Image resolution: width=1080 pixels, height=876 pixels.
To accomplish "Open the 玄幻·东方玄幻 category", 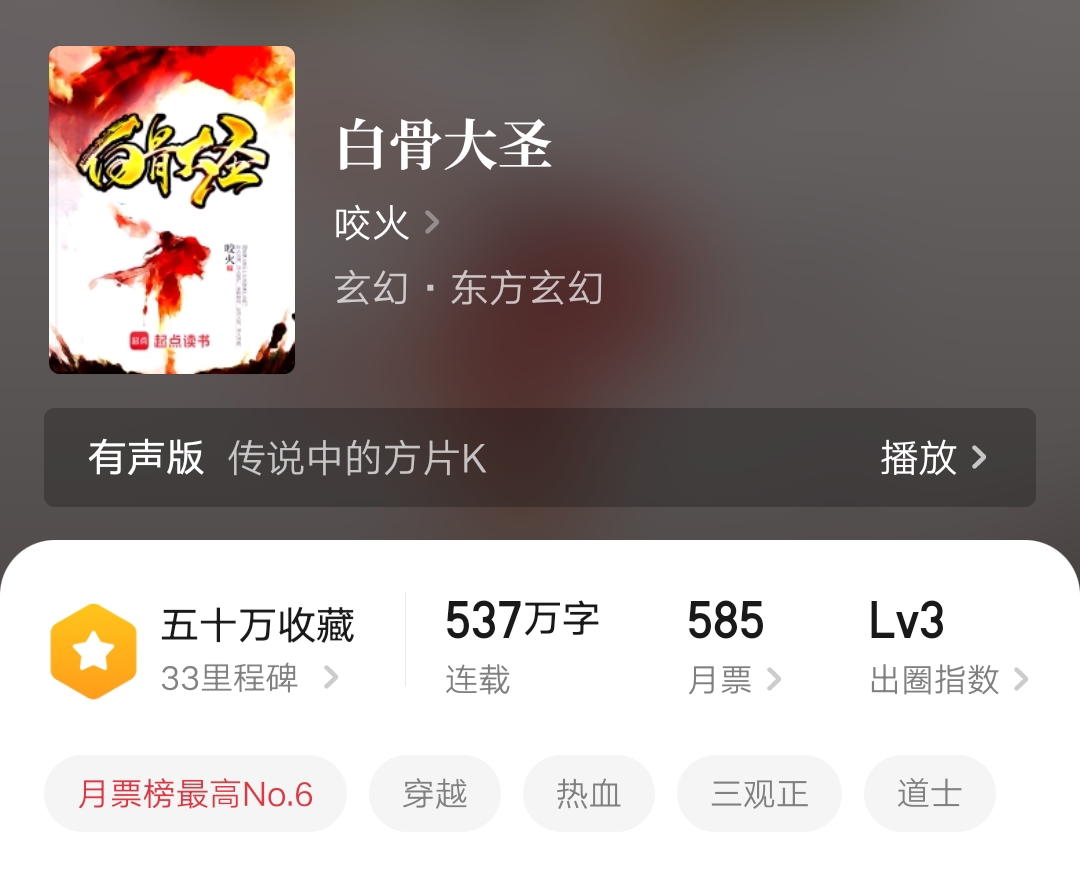I will point(468,289).
